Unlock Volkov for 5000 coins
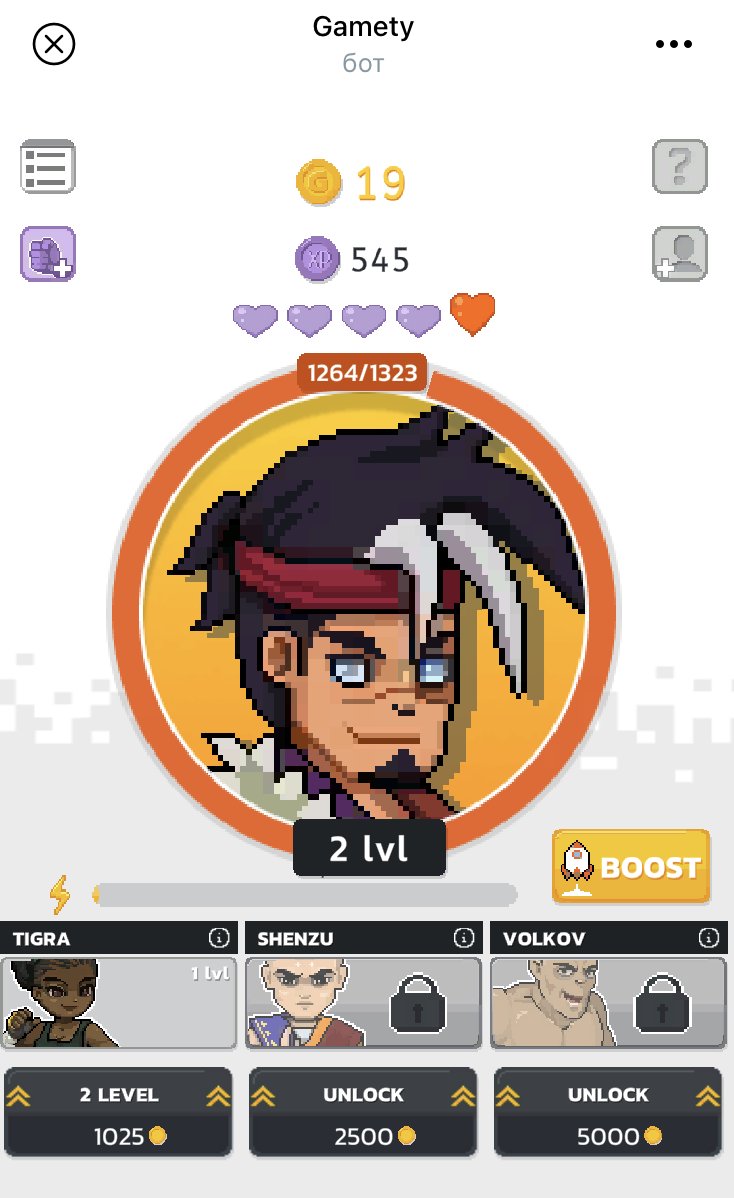734x1198 pixels. (608, 1112)
